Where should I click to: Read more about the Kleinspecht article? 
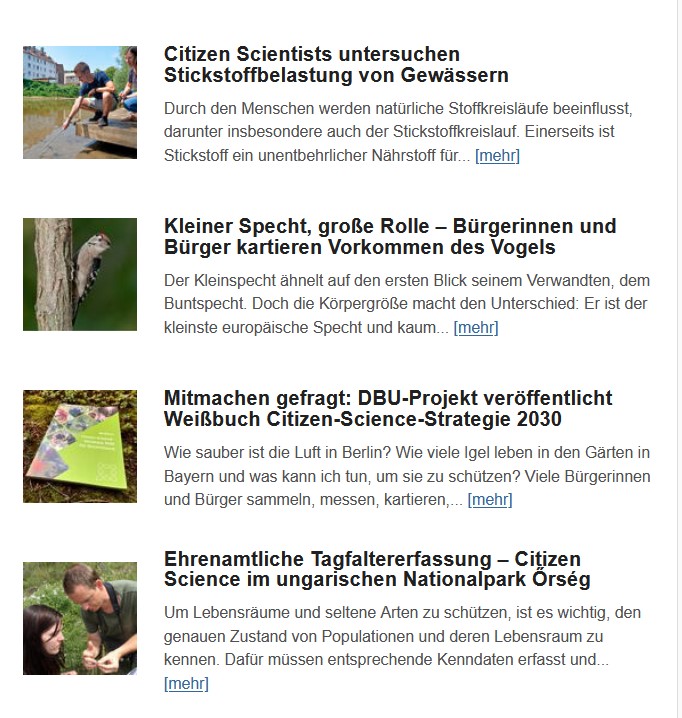tap(476, 327)
